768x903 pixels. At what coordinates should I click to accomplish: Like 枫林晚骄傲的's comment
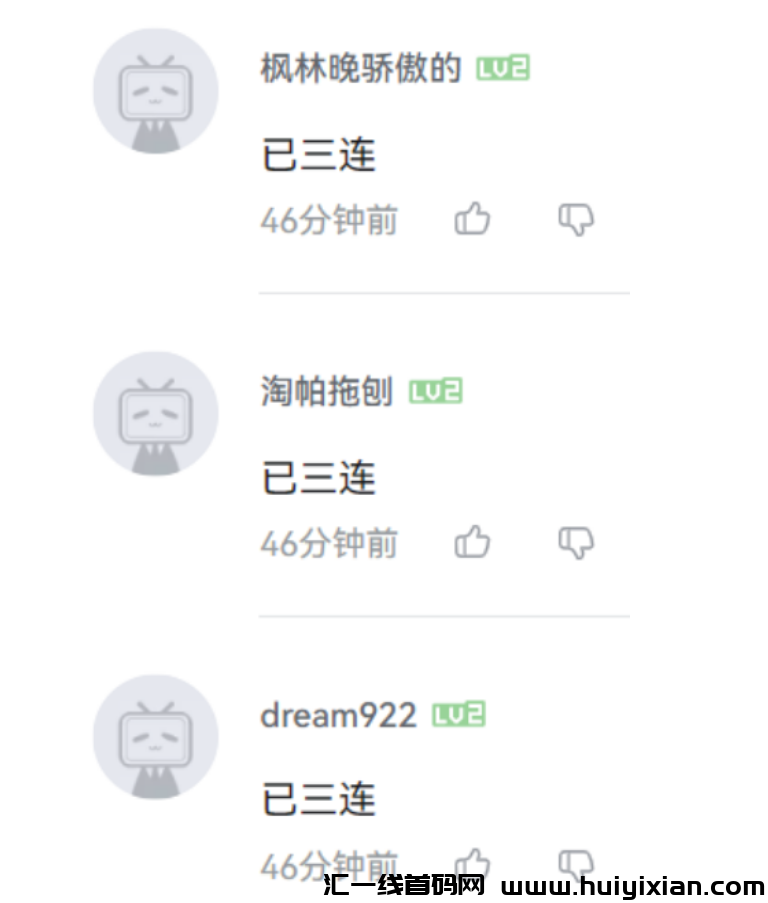coord(473,219)
